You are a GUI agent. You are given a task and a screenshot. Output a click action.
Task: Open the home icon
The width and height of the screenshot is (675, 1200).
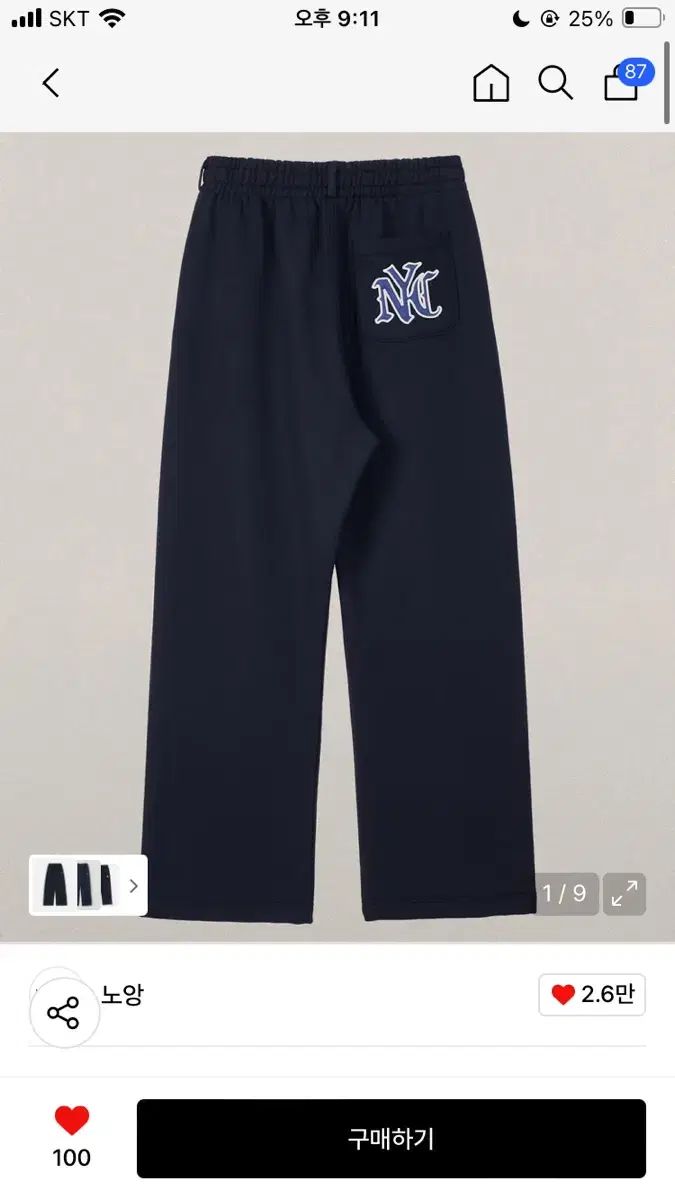click(x=491, y=83)
